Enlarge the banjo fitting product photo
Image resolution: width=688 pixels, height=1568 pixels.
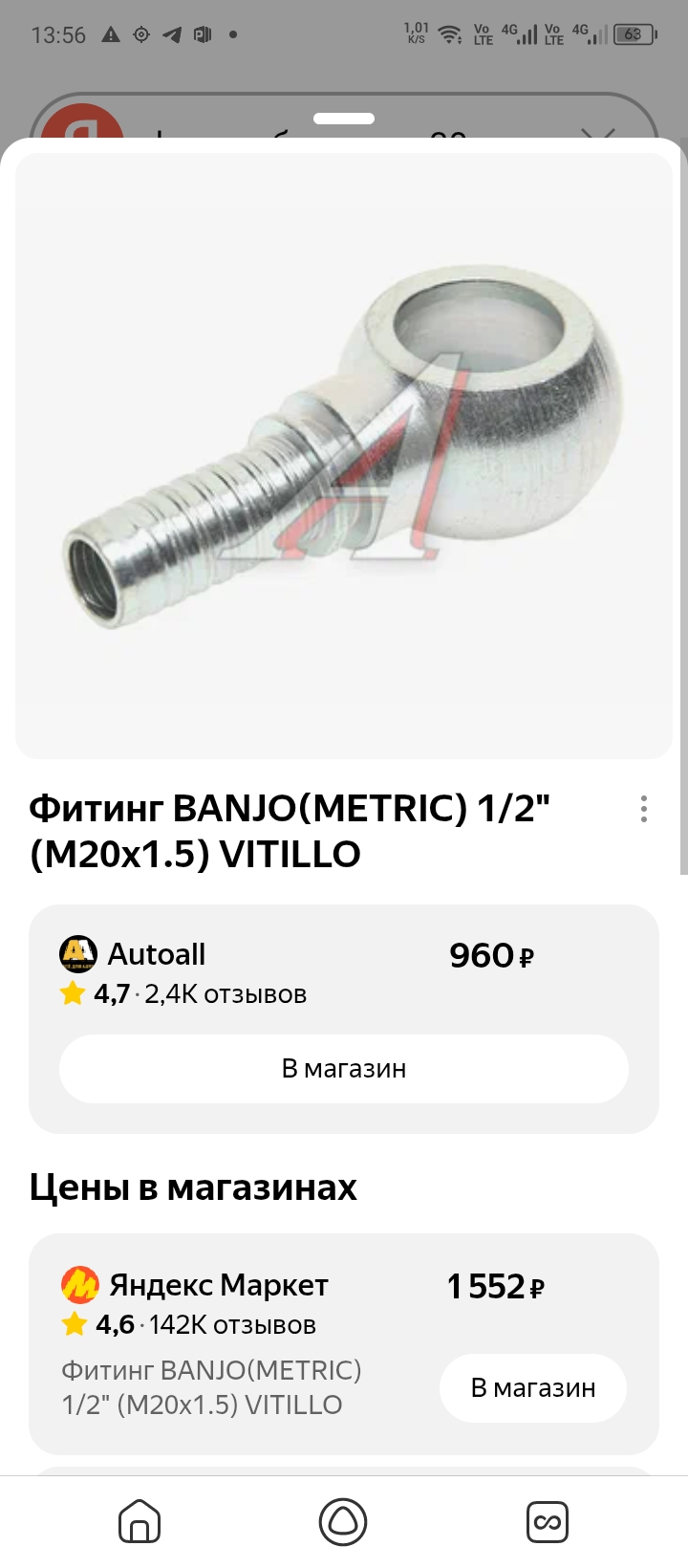pos(344,457)
